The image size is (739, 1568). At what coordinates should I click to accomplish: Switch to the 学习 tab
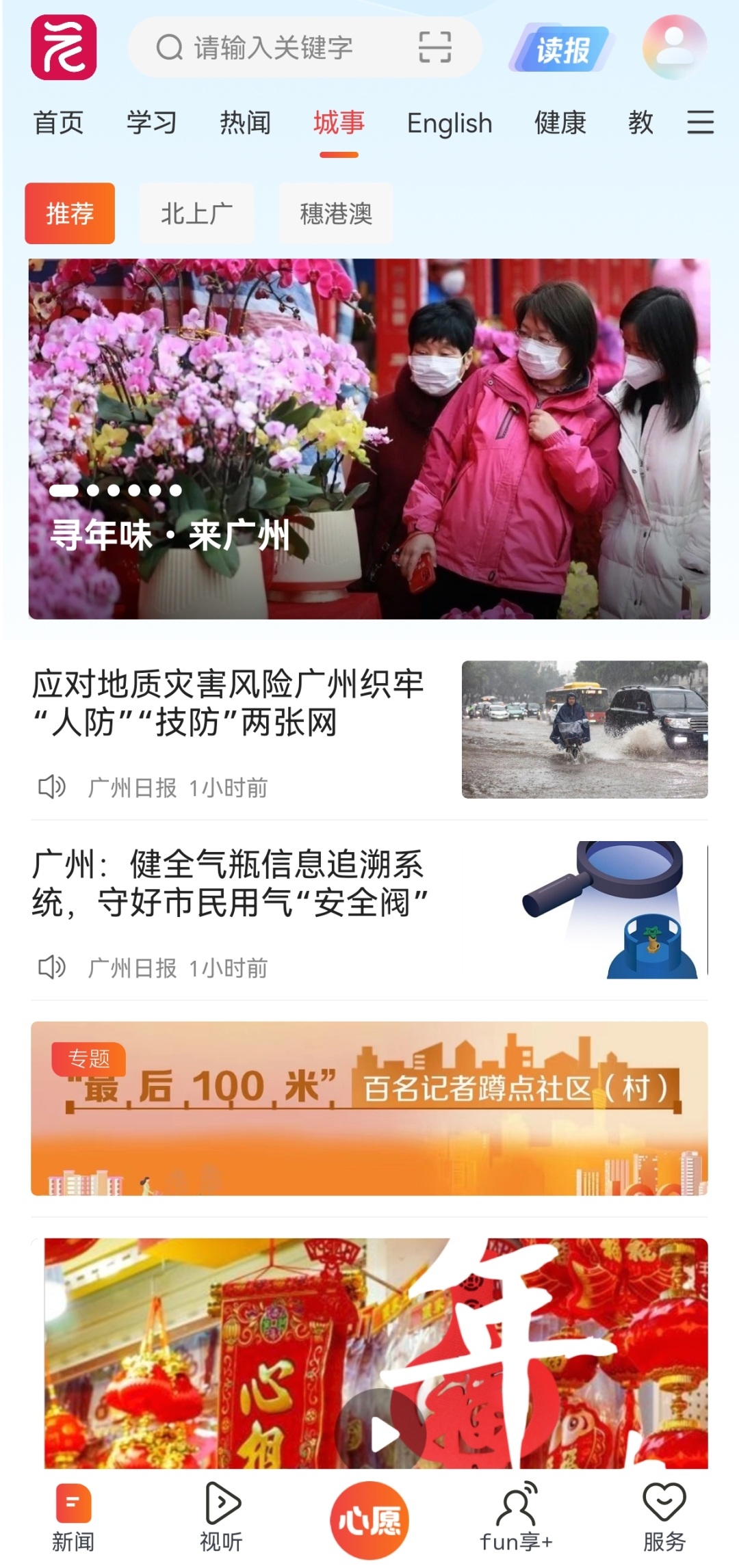[152, 123]
